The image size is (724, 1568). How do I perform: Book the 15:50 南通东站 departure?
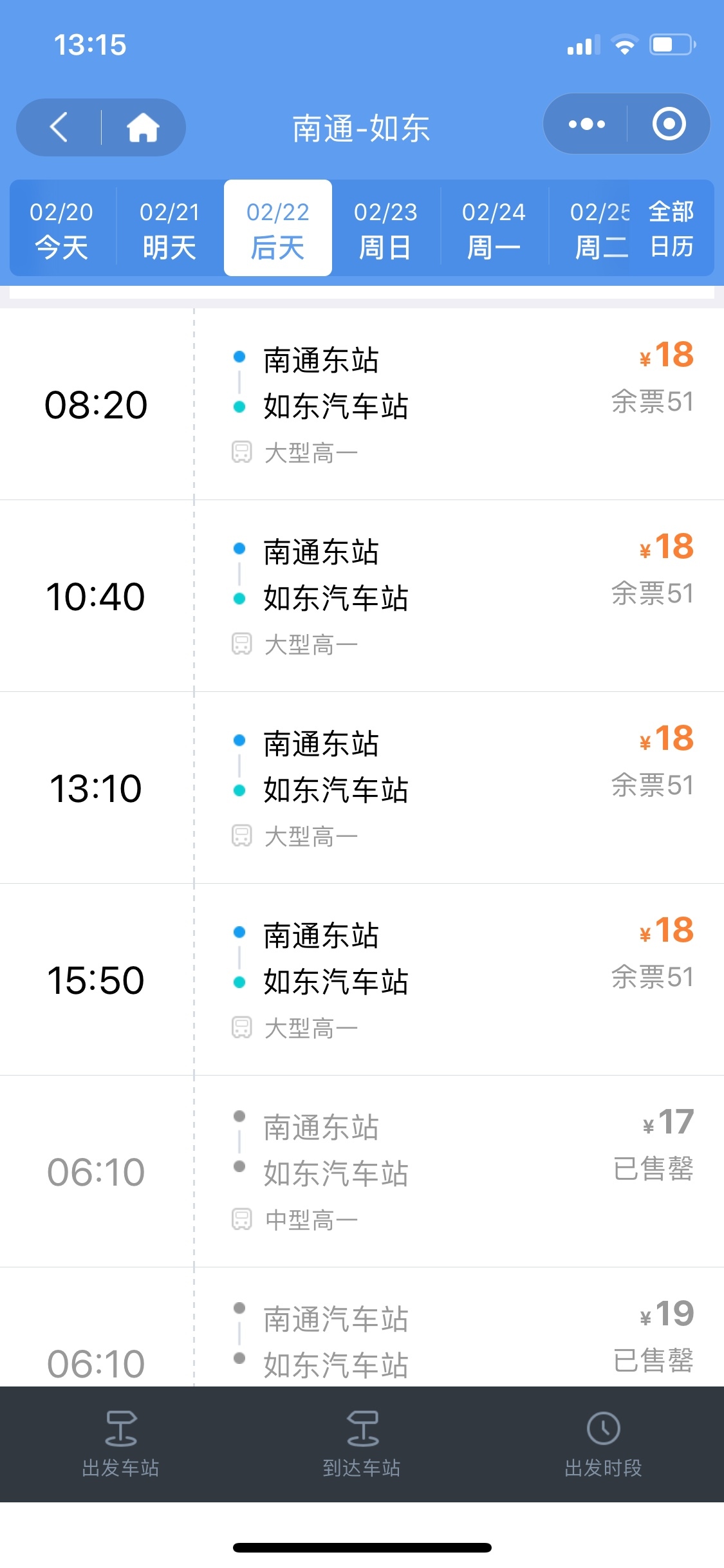(x=362, y=980)
